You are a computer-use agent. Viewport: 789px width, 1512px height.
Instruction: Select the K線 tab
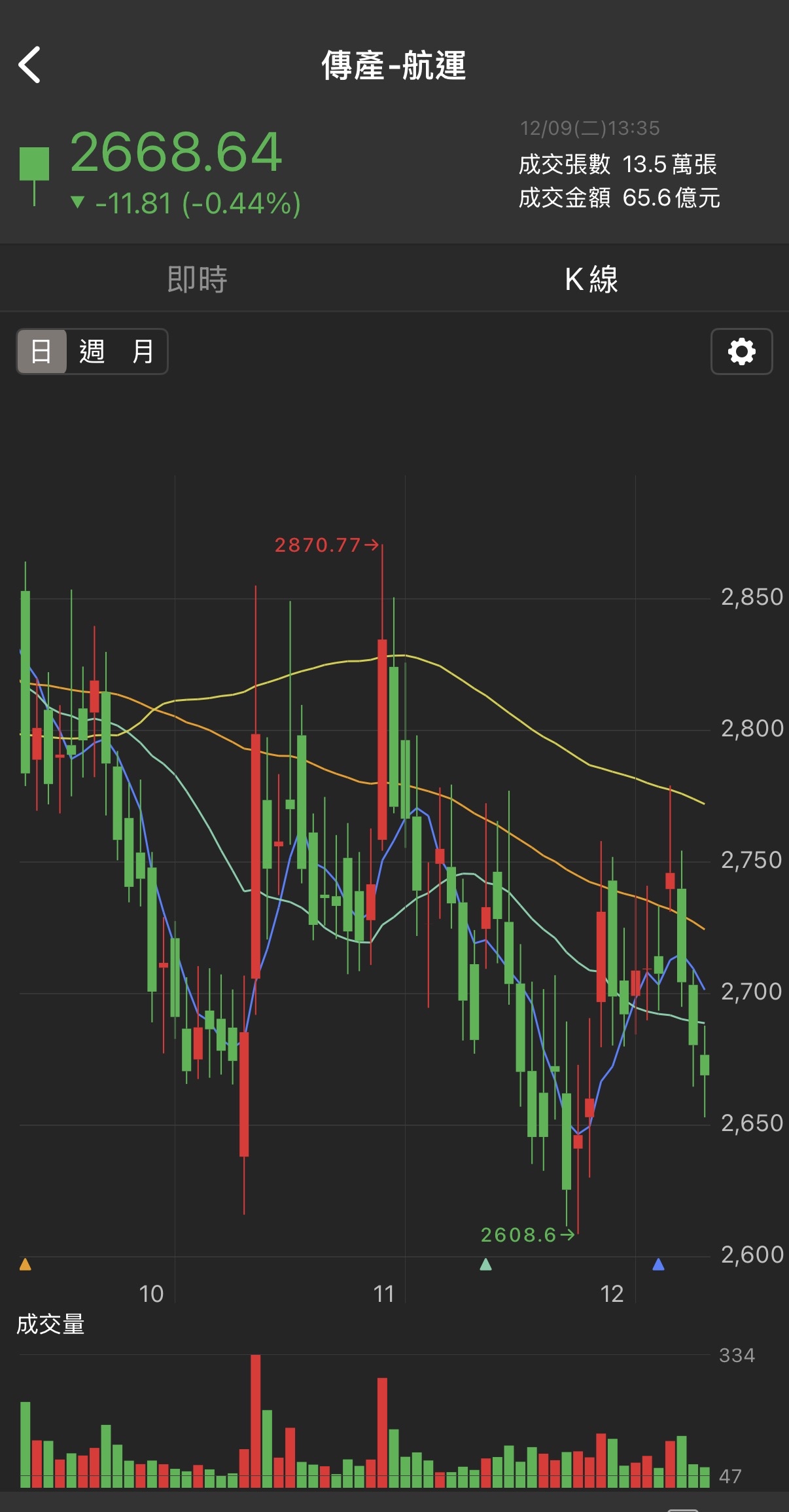(591, 279)
